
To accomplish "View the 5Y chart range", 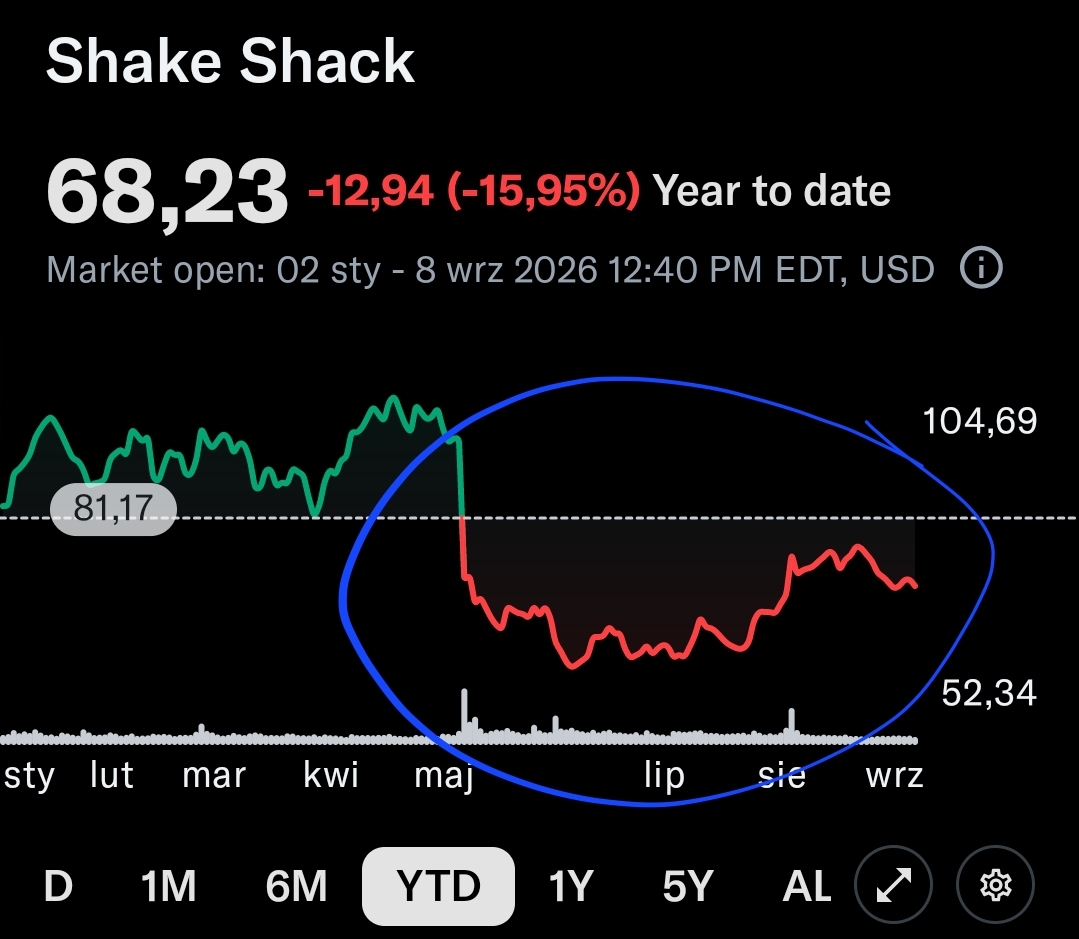I will [x=687, y=885].
